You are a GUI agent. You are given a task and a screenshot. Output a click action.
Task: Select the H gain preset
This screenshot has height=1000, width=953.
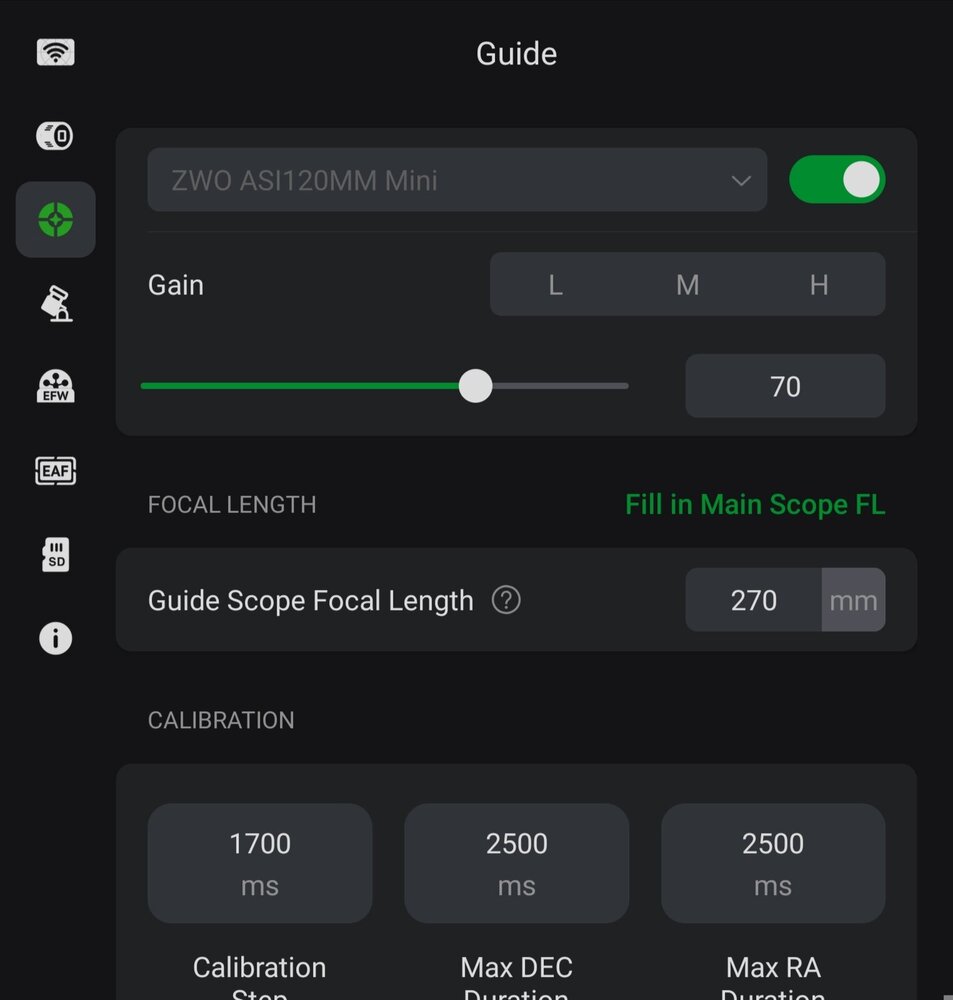coord(818,285)
